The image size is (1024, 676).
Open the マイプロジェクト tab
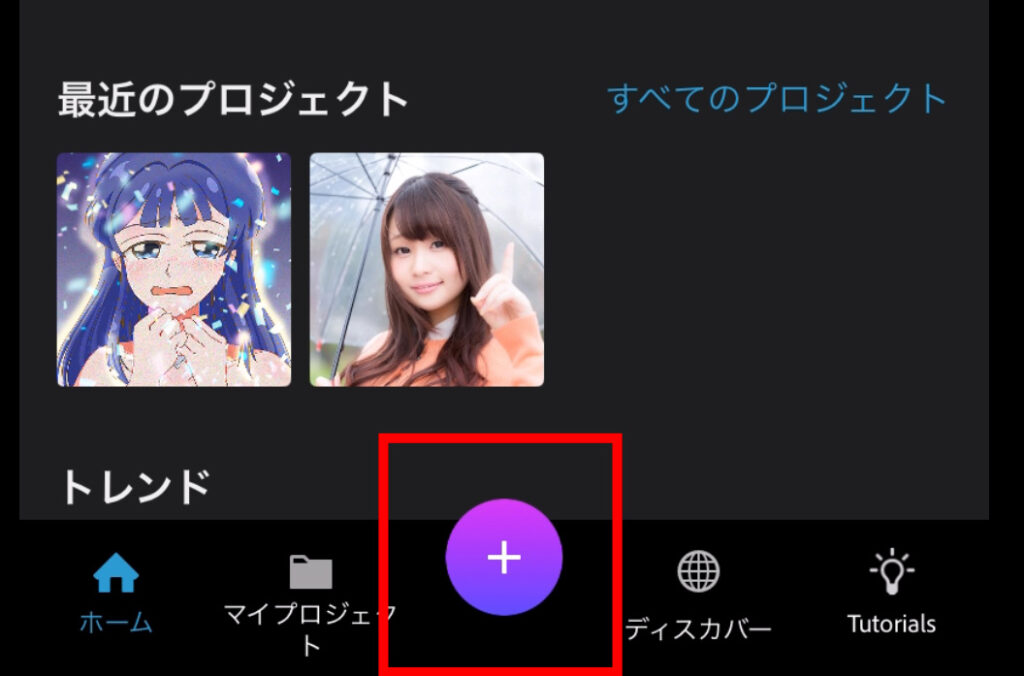(310, 598)
